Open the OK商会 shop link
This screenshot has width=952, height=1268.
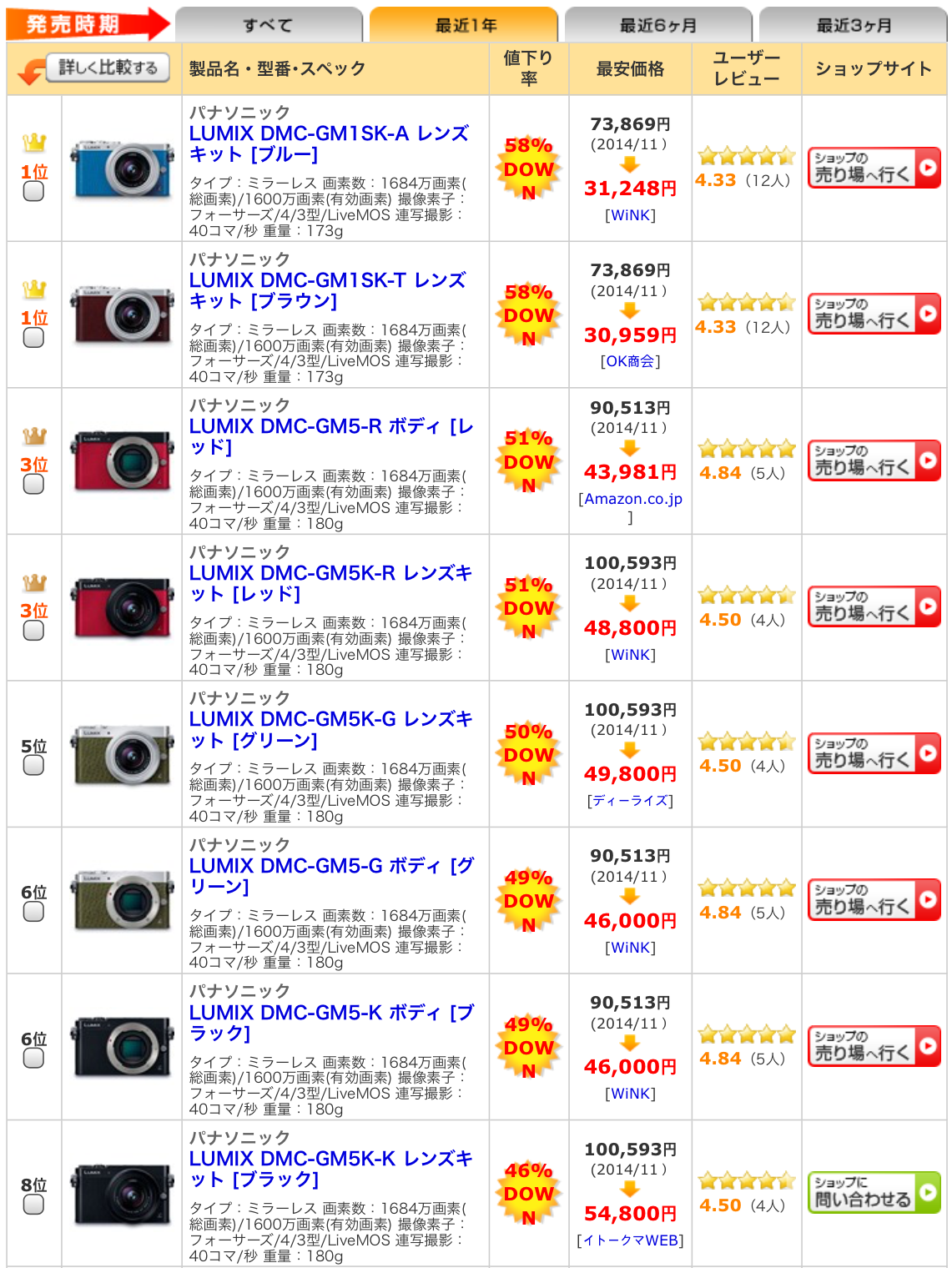pos(630,361)
